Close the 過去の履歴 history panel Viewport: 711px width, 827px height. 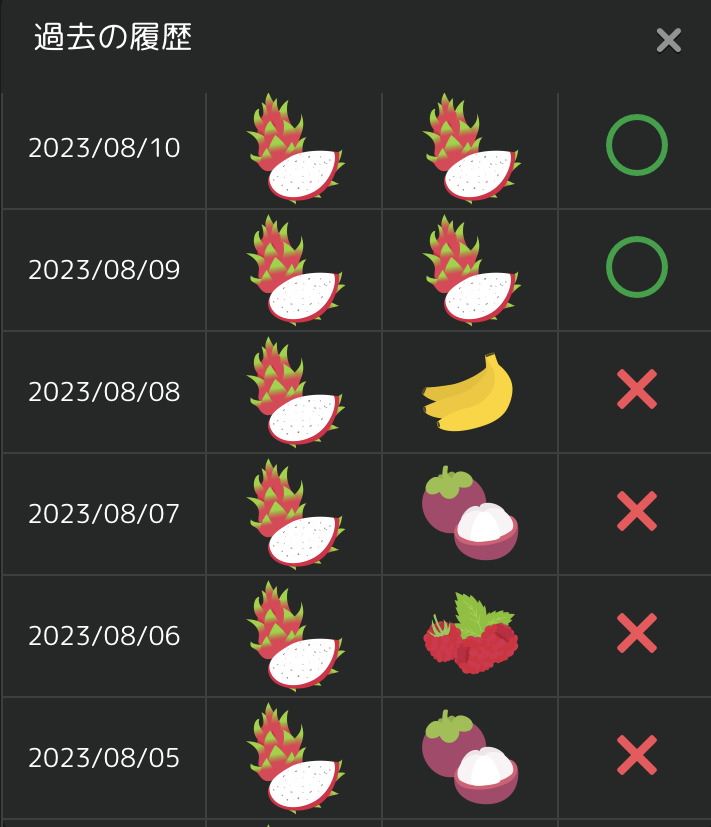coord(668,40)
